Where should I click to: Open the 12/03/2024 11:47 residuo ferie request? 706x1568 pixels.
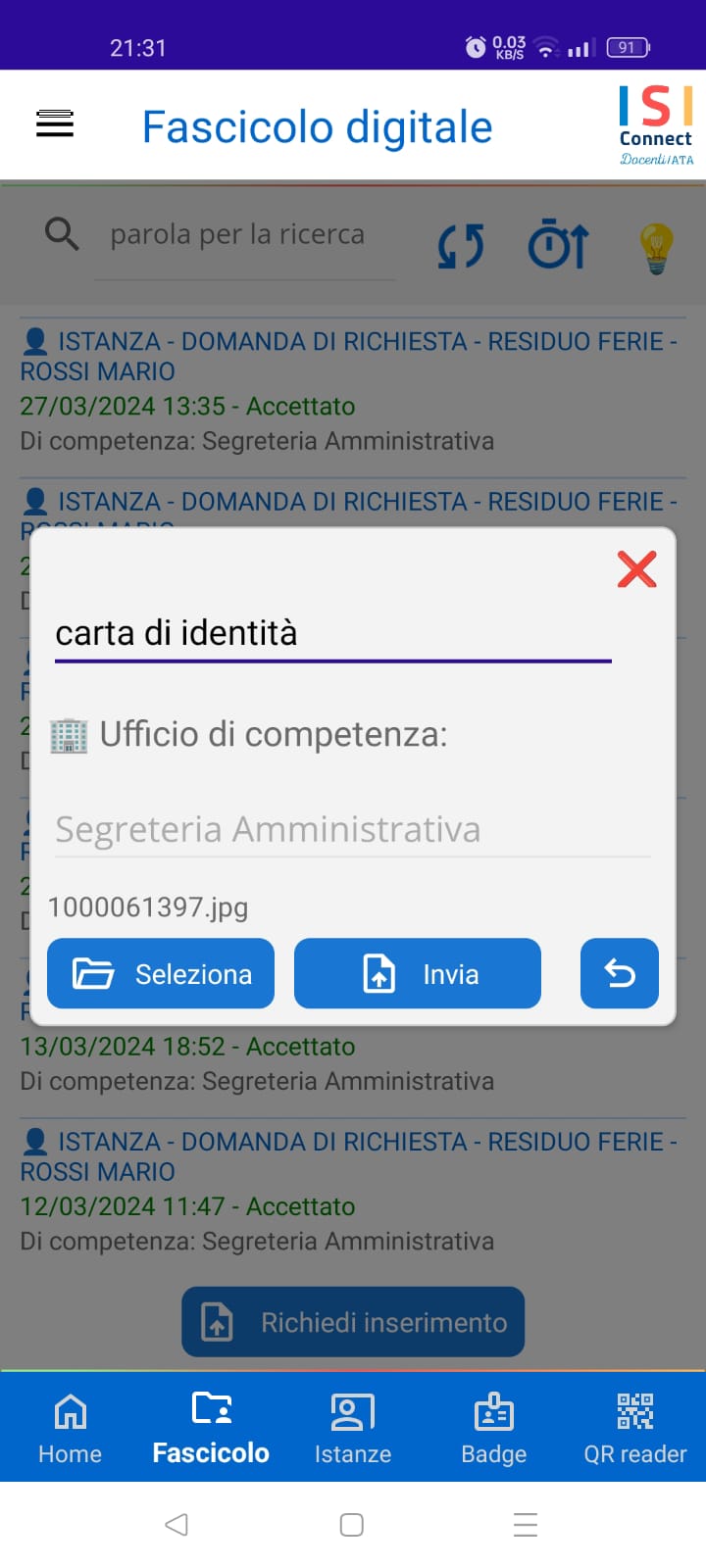point(353,1191)
